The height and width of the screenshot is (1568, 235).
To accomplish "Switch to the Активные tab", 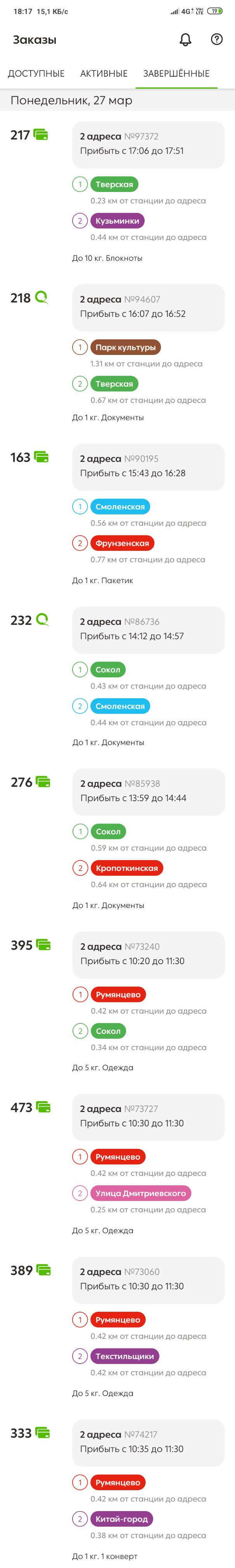I will pos(104,74).
